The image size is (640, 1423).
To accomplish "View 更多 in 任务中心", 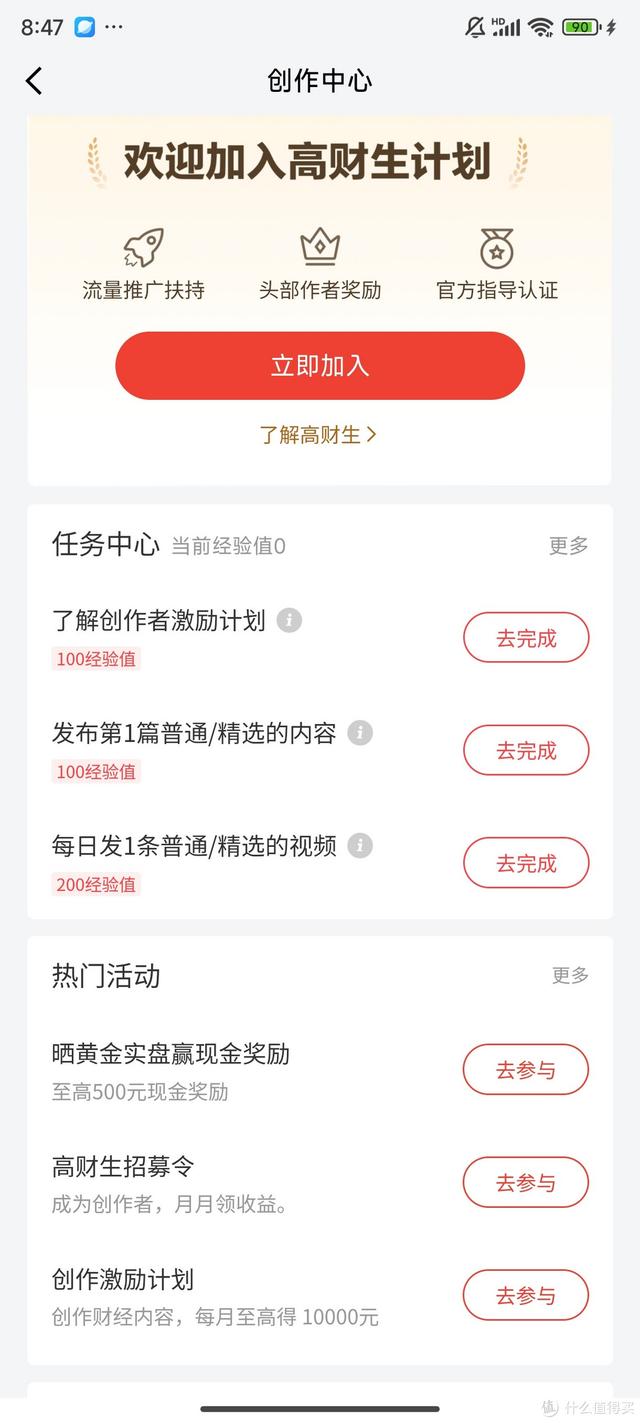I will 569,546.
